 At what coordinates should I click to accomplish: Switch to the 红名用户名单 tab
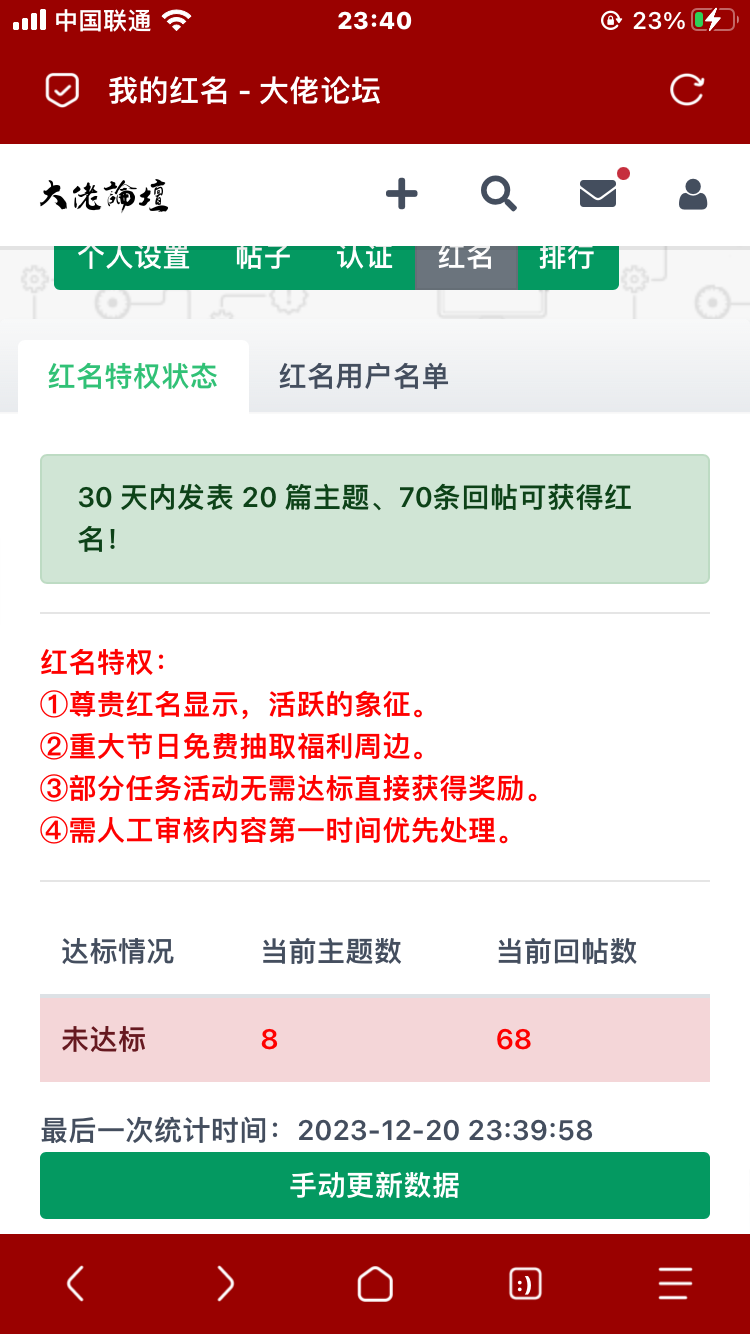[363, 377]
